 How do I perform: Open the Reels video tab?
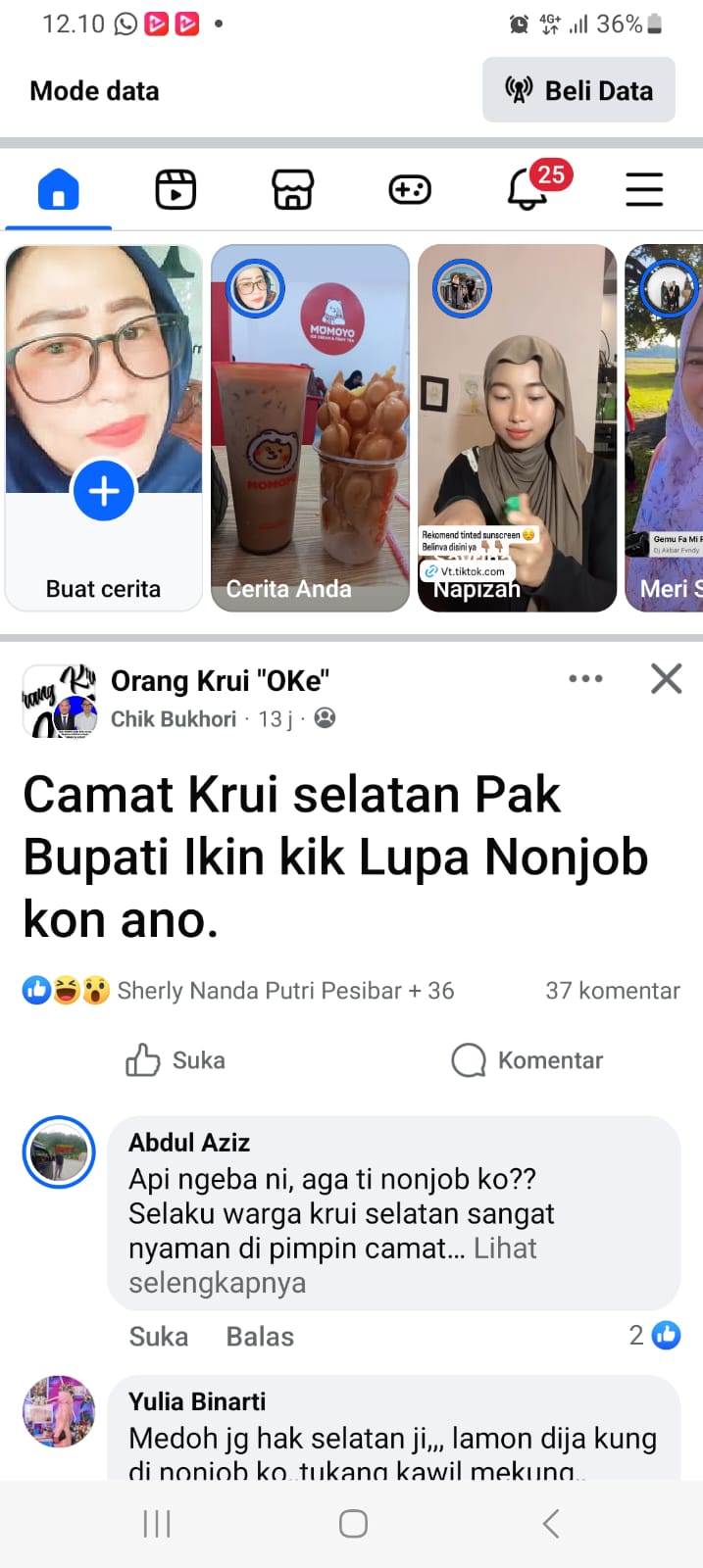176,189
